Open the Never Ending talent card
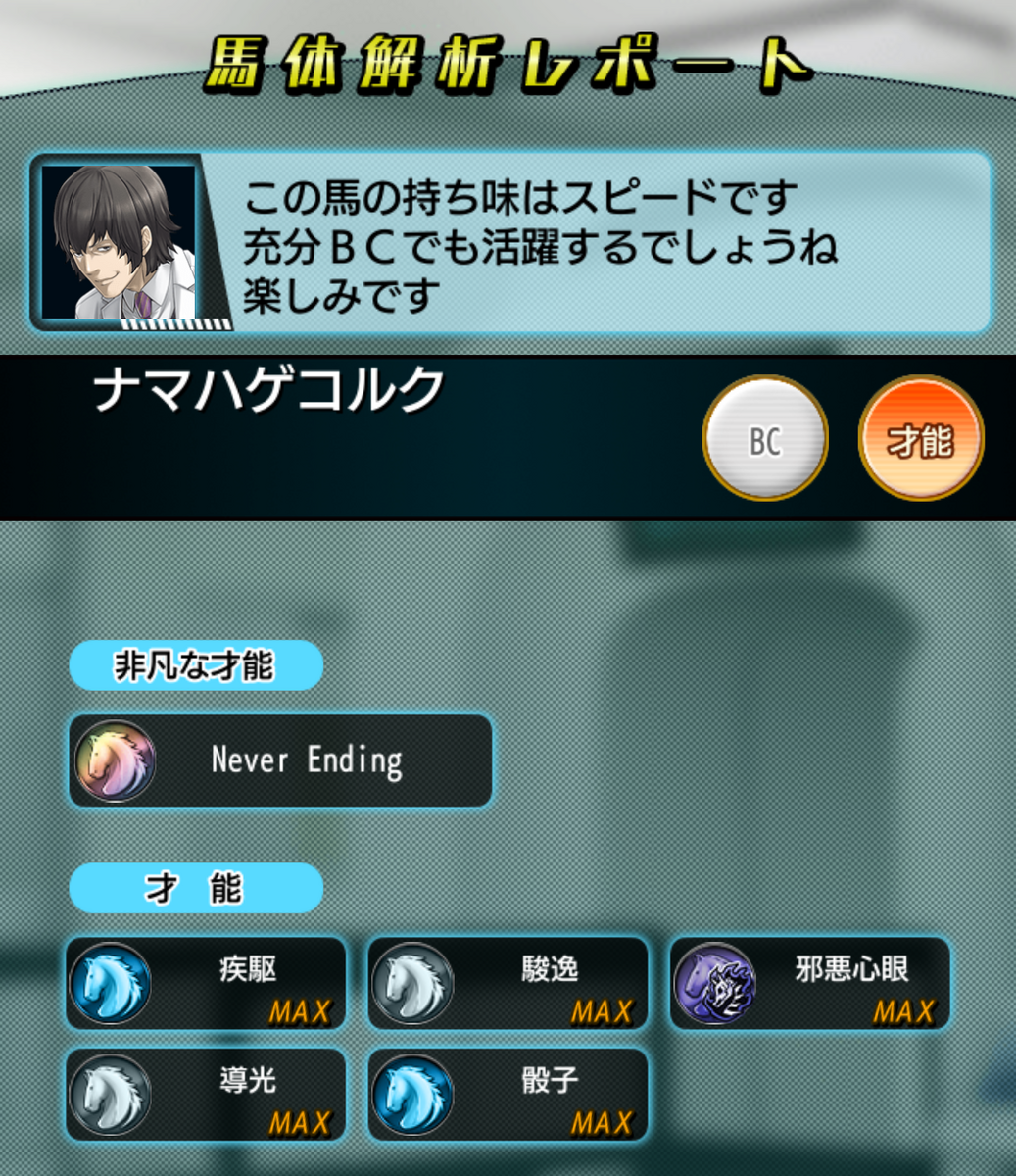The height and width of the screenshot is (1176, 1016). 280,760
